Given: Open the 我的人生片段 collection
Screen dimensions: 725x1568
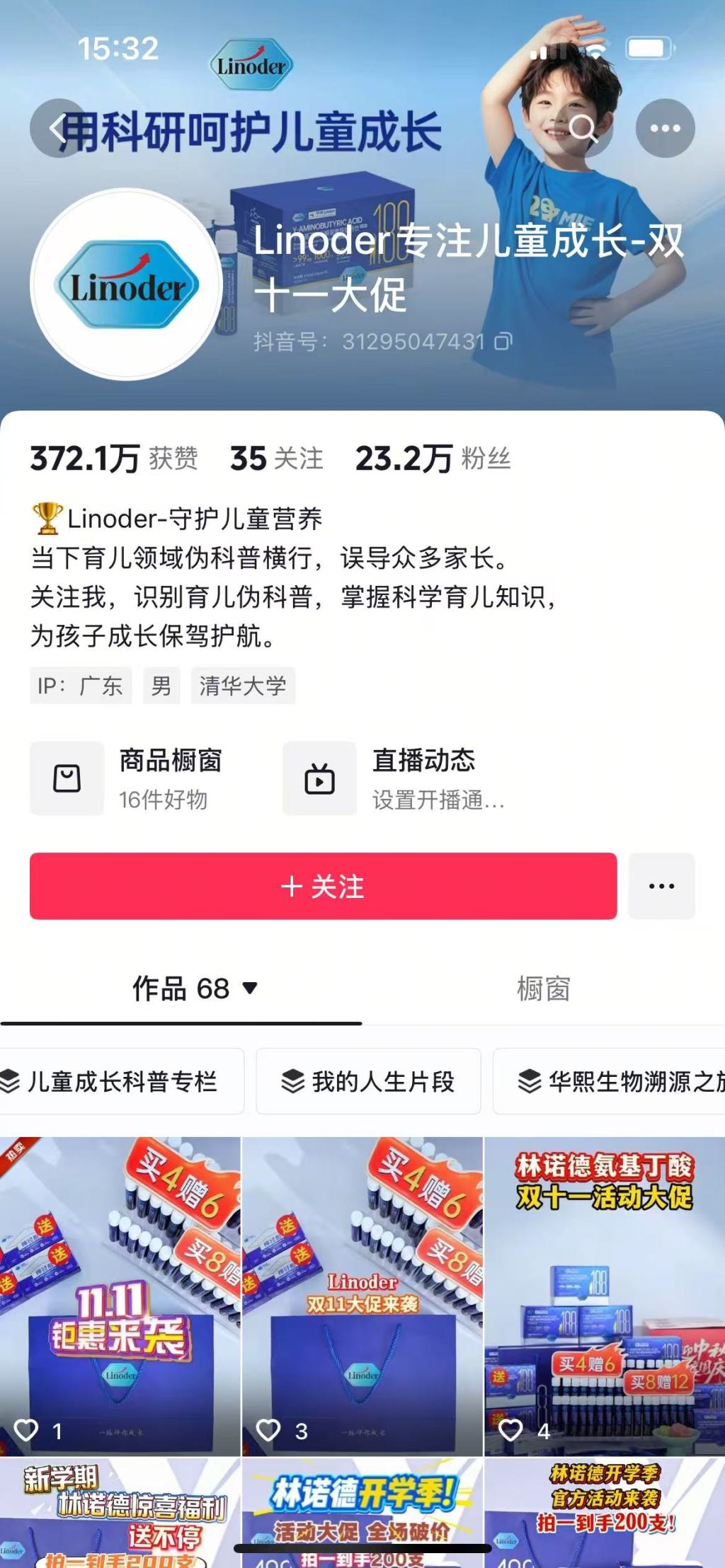Looking at the screenshot, I should [x=368, y=1081].
